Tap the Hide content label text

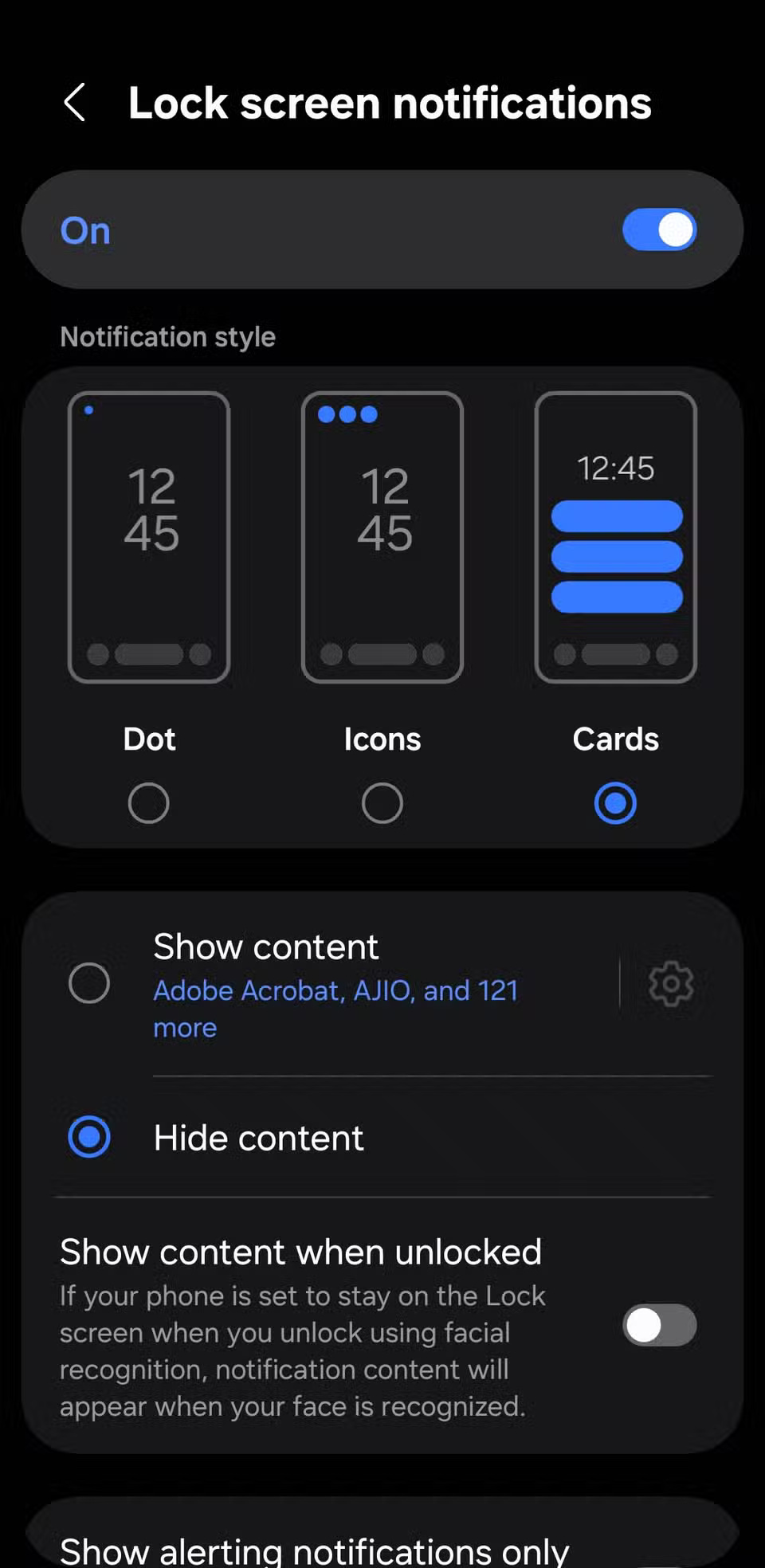258,1137
